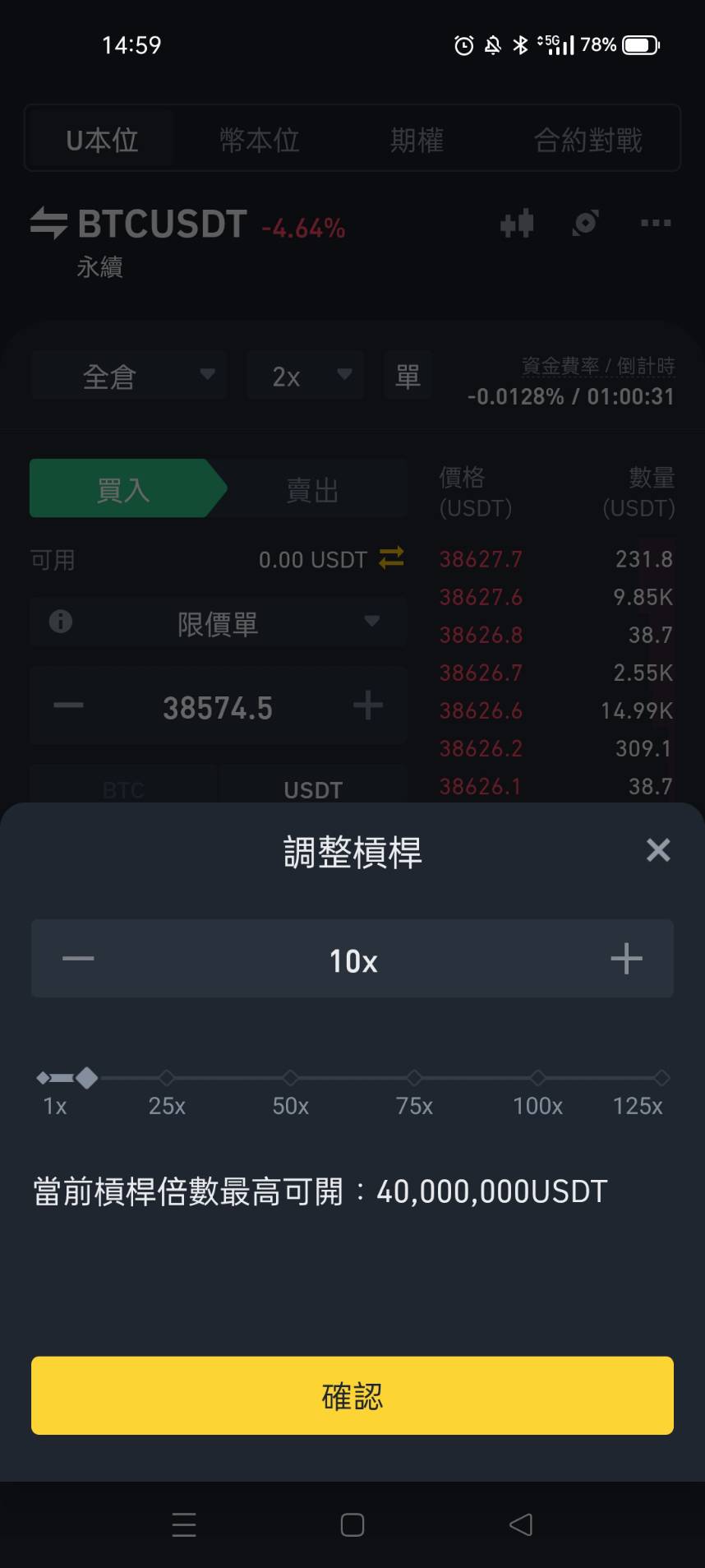The height and width of the screenshot is (1568, 705).
Task: Set leverage slider to 100x
Action: coord(537,1078)
